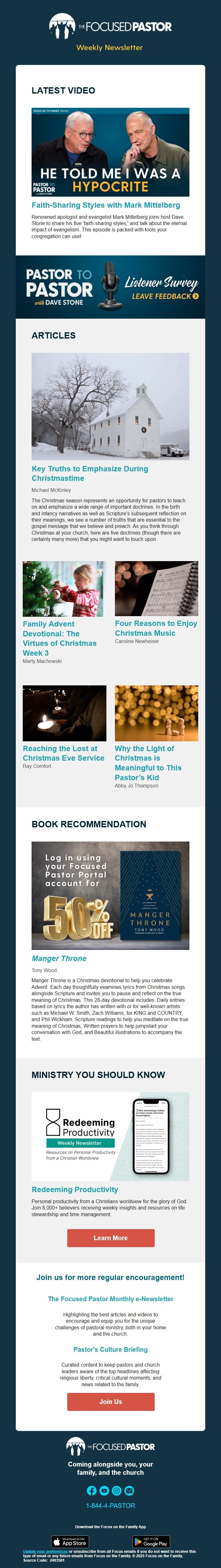The height and width of the screenshot is (1568, 221).
Task: Open Faith-Sharing Styles with Mark Mittelberg link
Action: 106,205
